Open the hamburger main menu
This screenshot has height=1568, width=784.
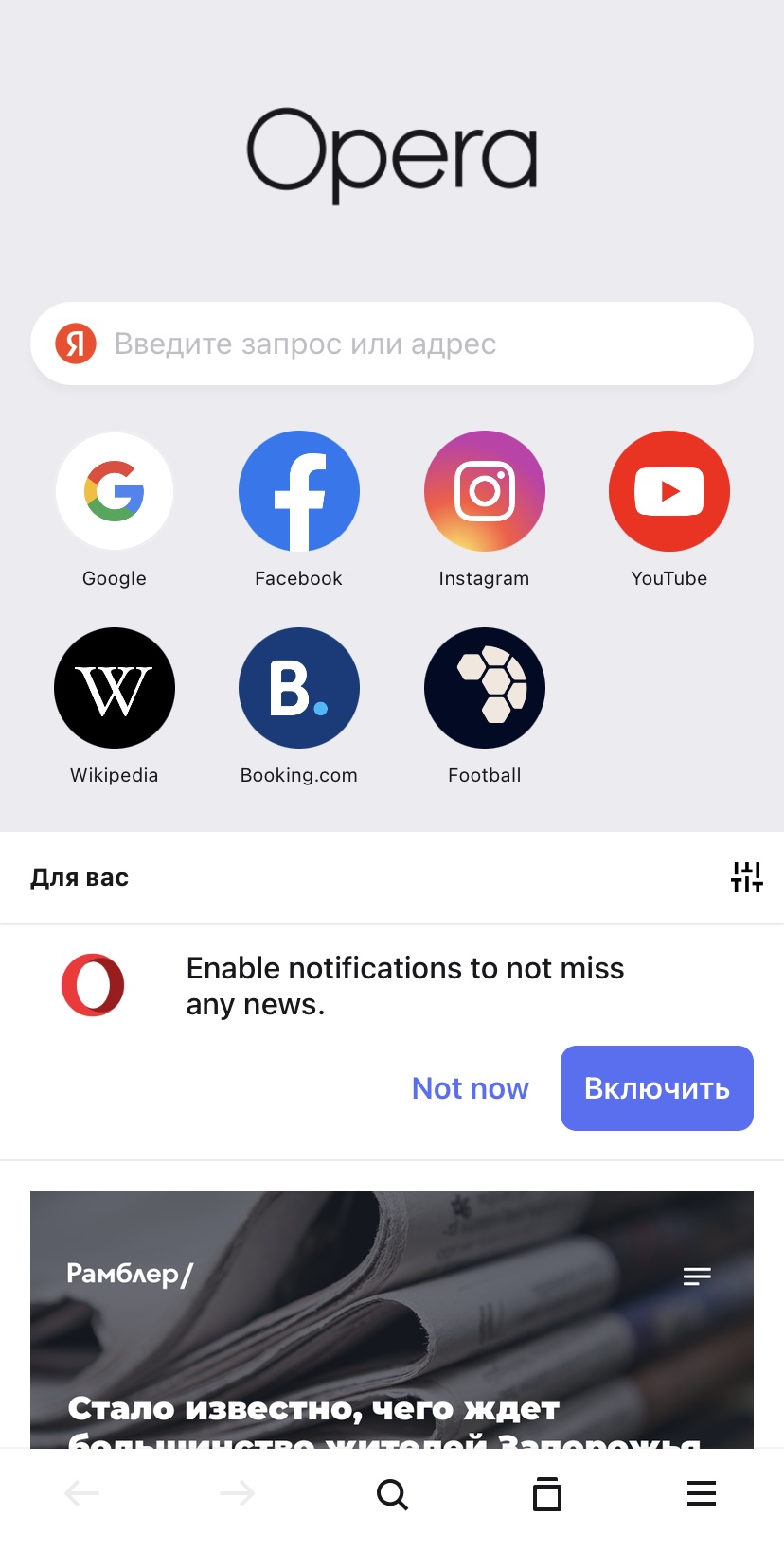(x=702, y=1495)
